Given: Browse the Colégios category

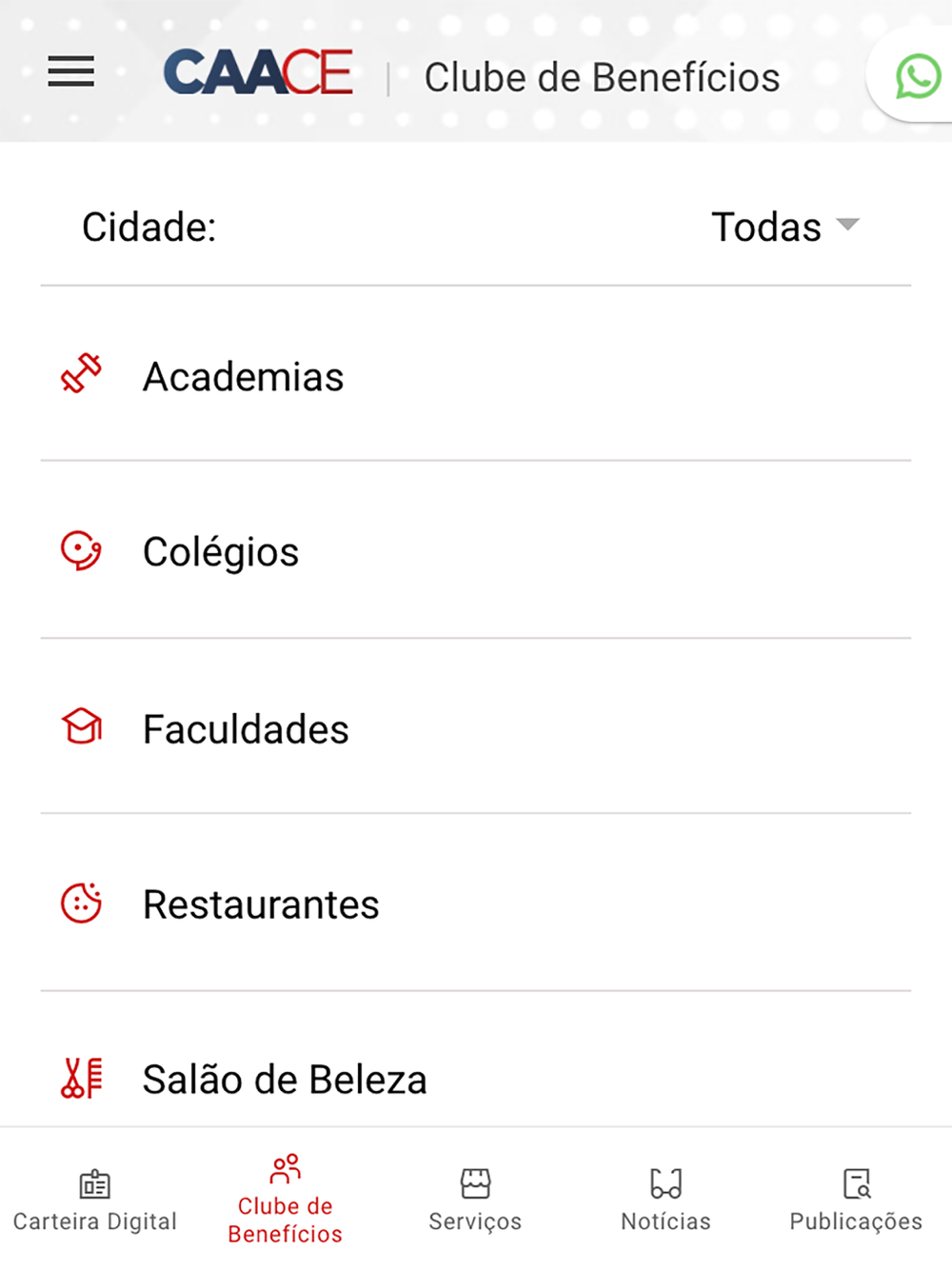Looking at the screenshot, I should pyautogui.click(x=221, y=552).
